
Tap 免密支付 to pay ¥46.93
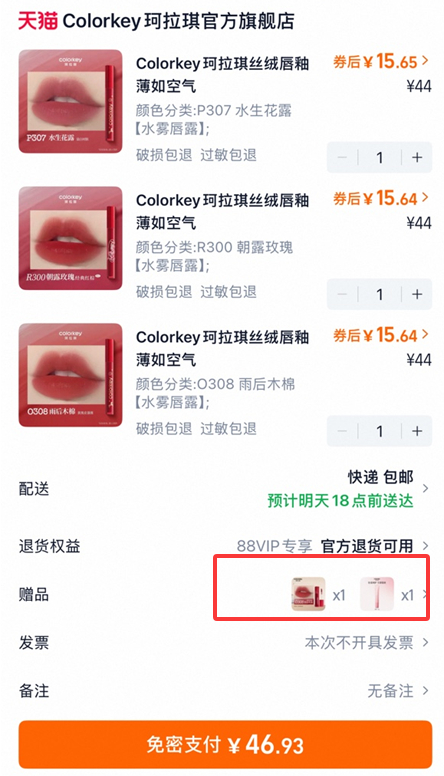coord(225,744)
